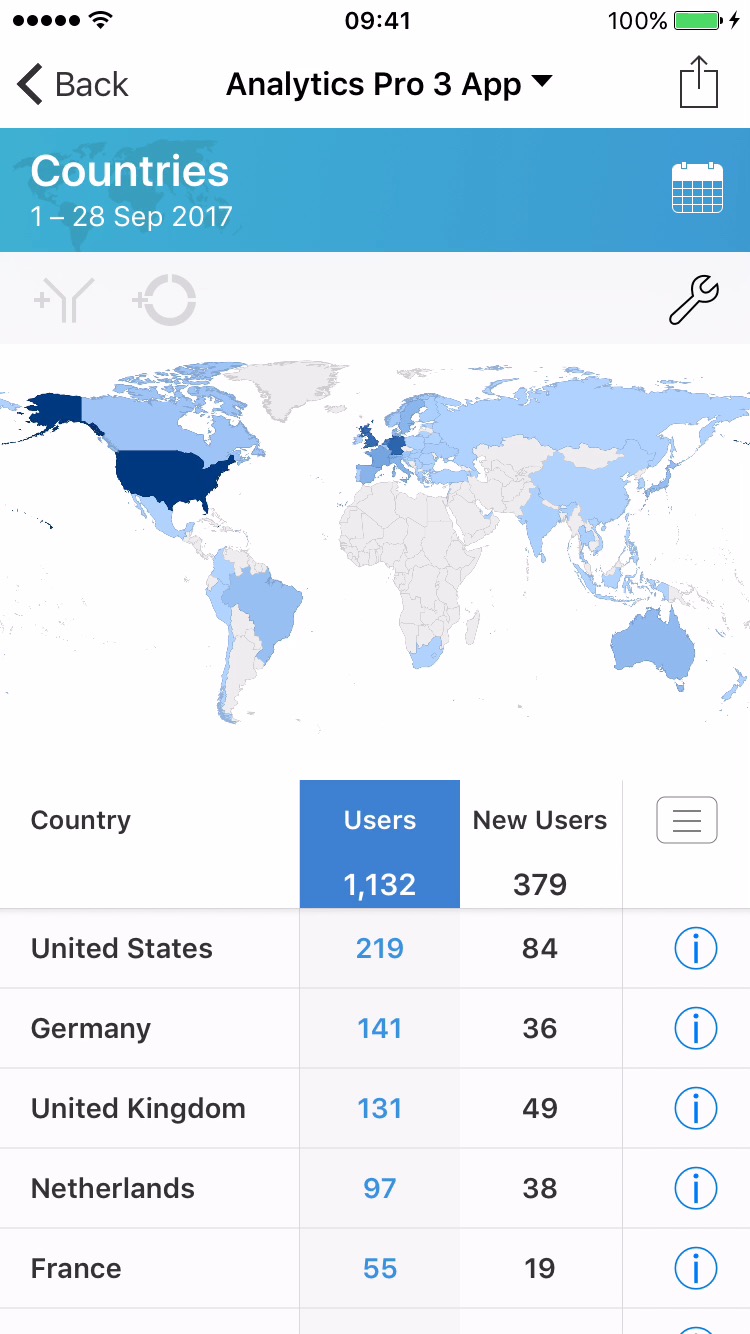Share this Countries report

699,82
